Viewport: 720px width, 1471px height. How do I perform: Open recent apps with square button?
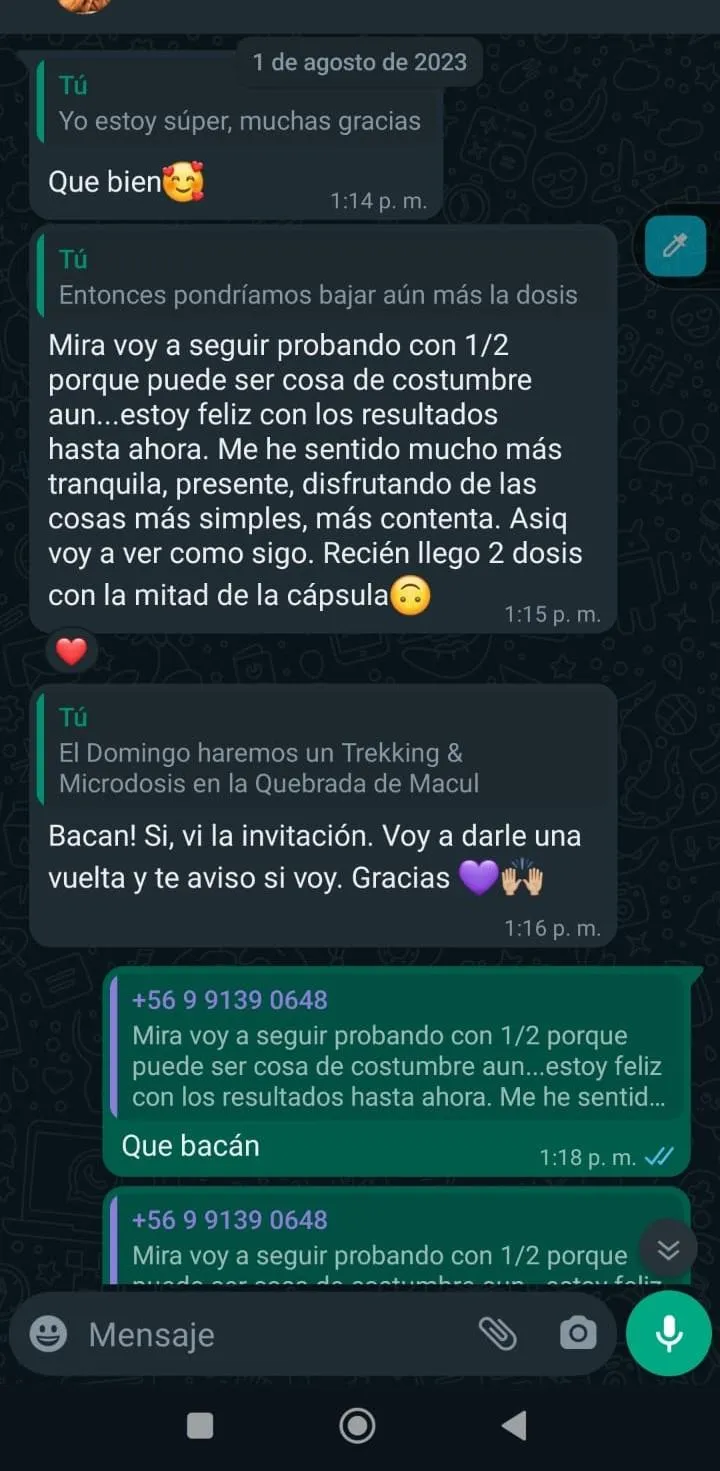click(200, 1425)
